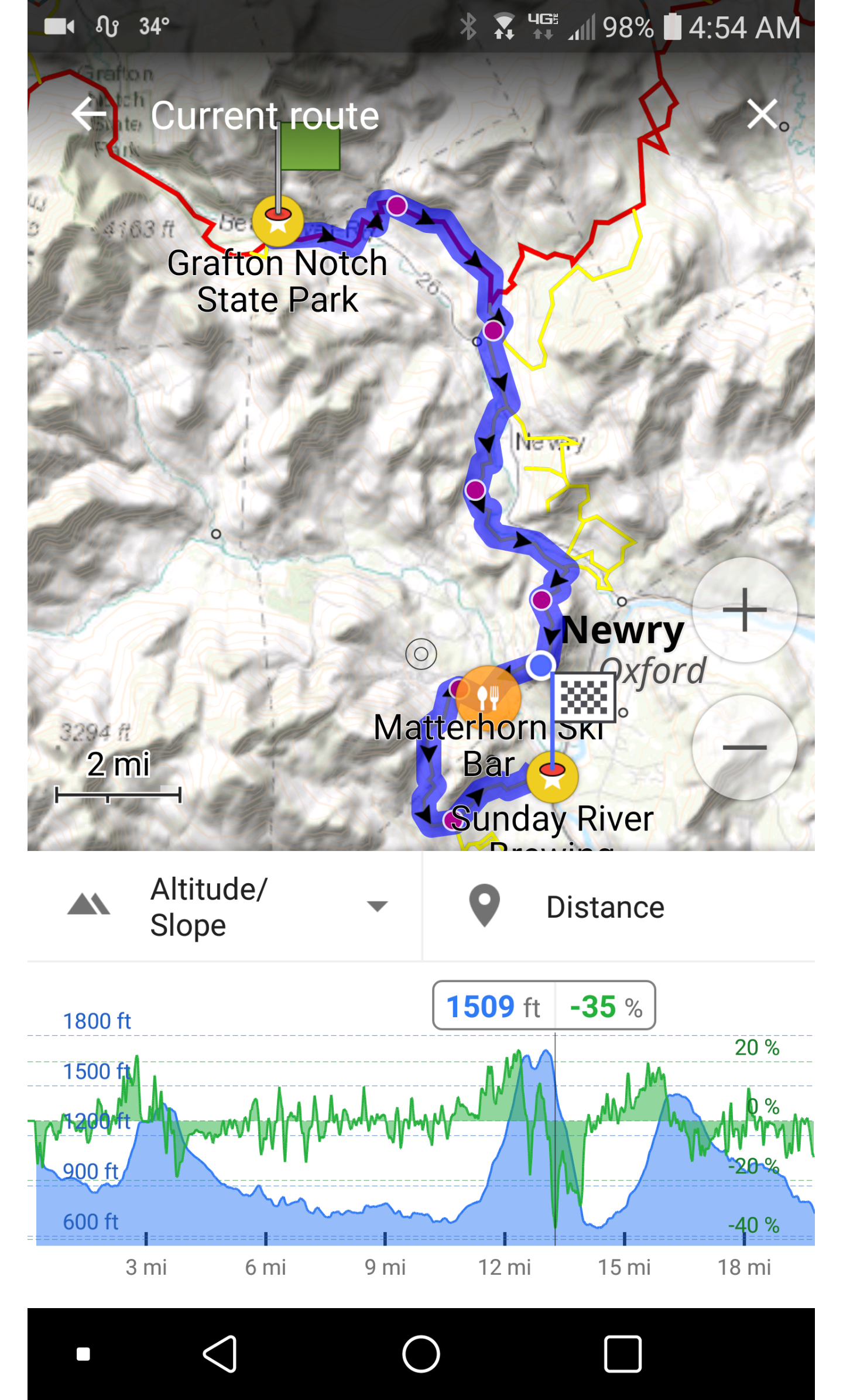This screenshot has width=843, height=1400.
Task: Tap the Grafton Notch State Park start marker
Action: coord(278,221)
